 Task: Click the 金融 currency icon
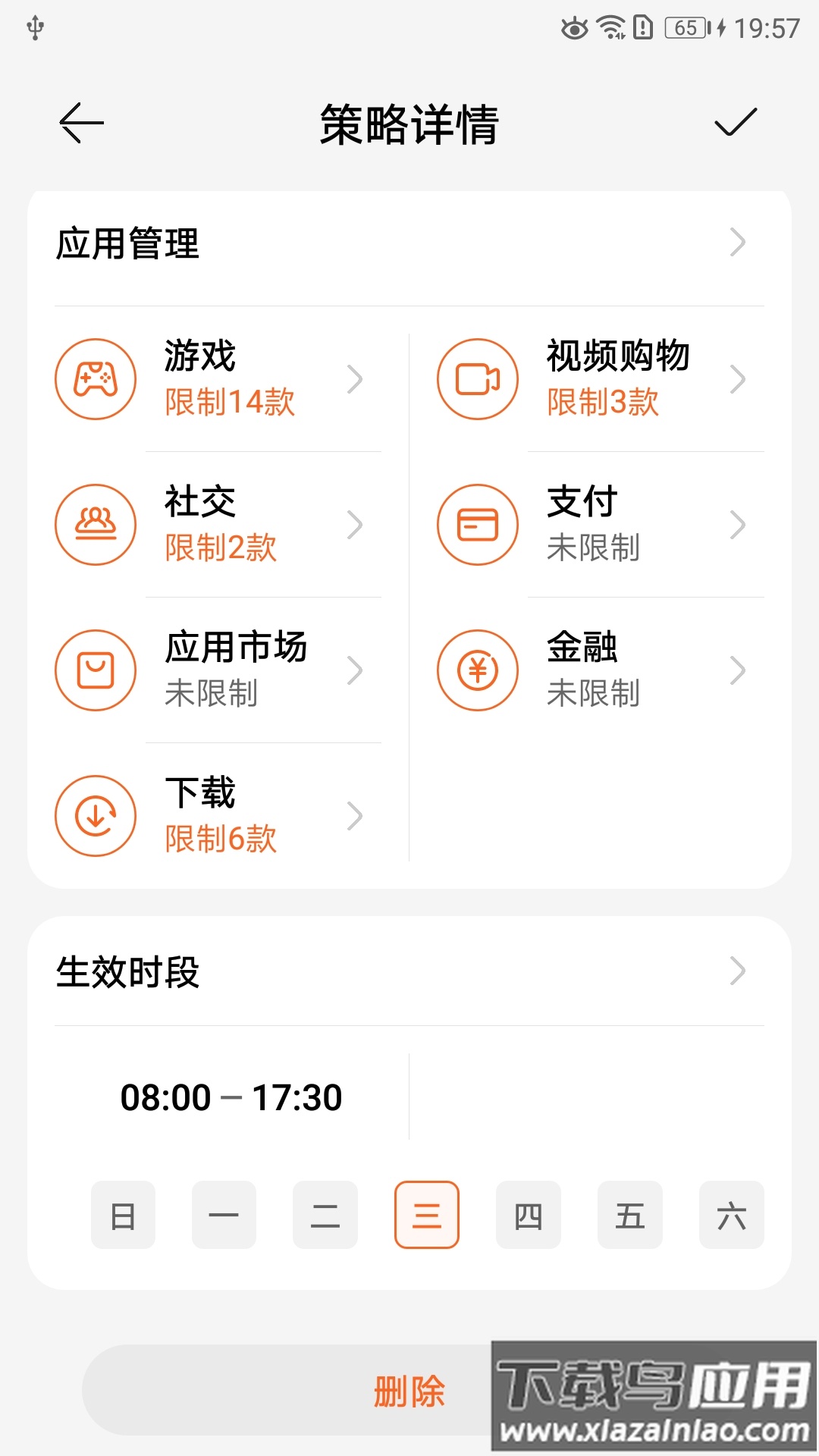click(477, 670)
